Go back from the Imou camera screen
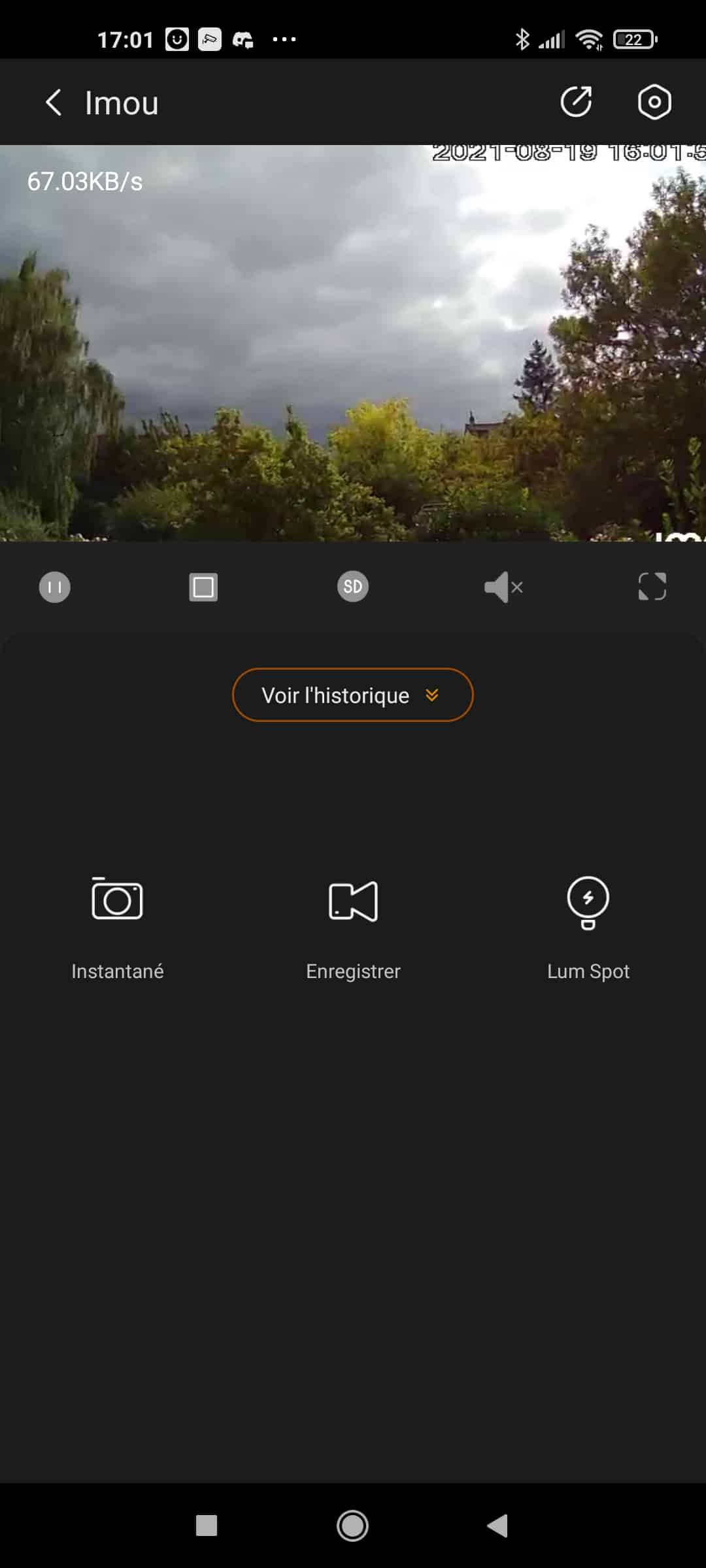This screenshot has height=1568, width=706. [x=54, y=103]
